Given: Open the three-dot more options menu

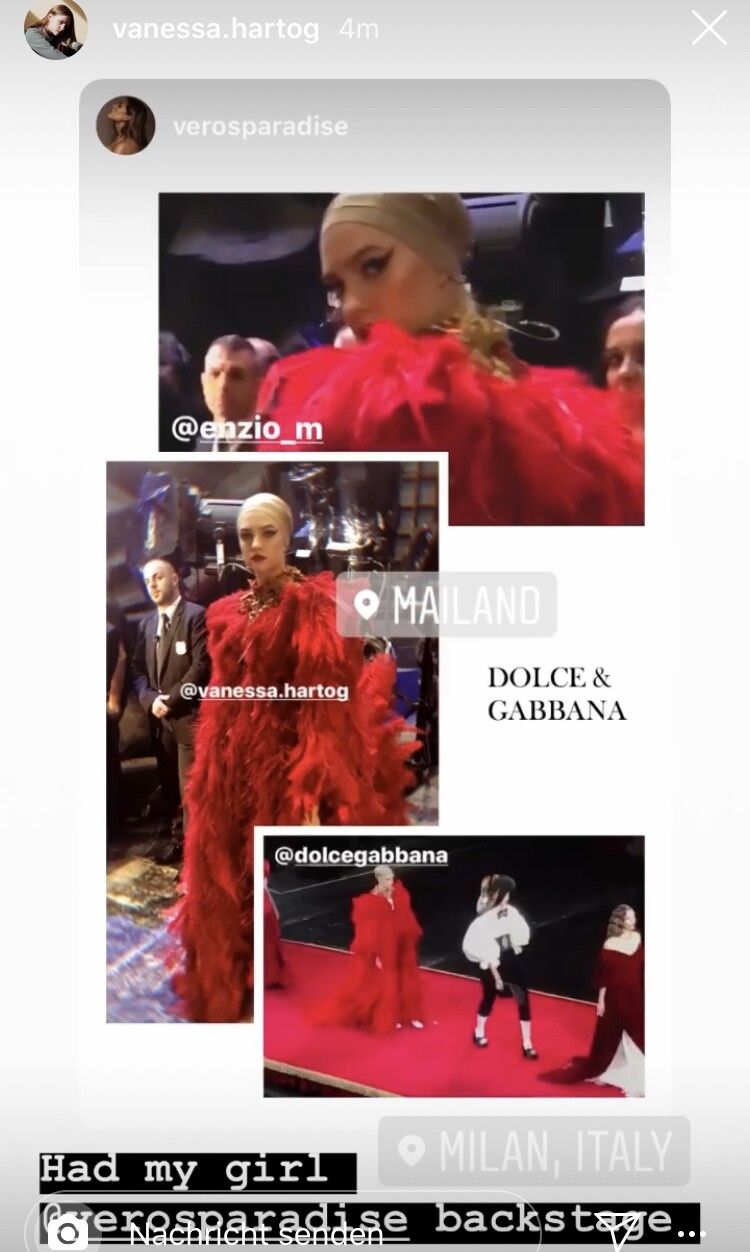Looking at the screenshot, I should 692,1234.
